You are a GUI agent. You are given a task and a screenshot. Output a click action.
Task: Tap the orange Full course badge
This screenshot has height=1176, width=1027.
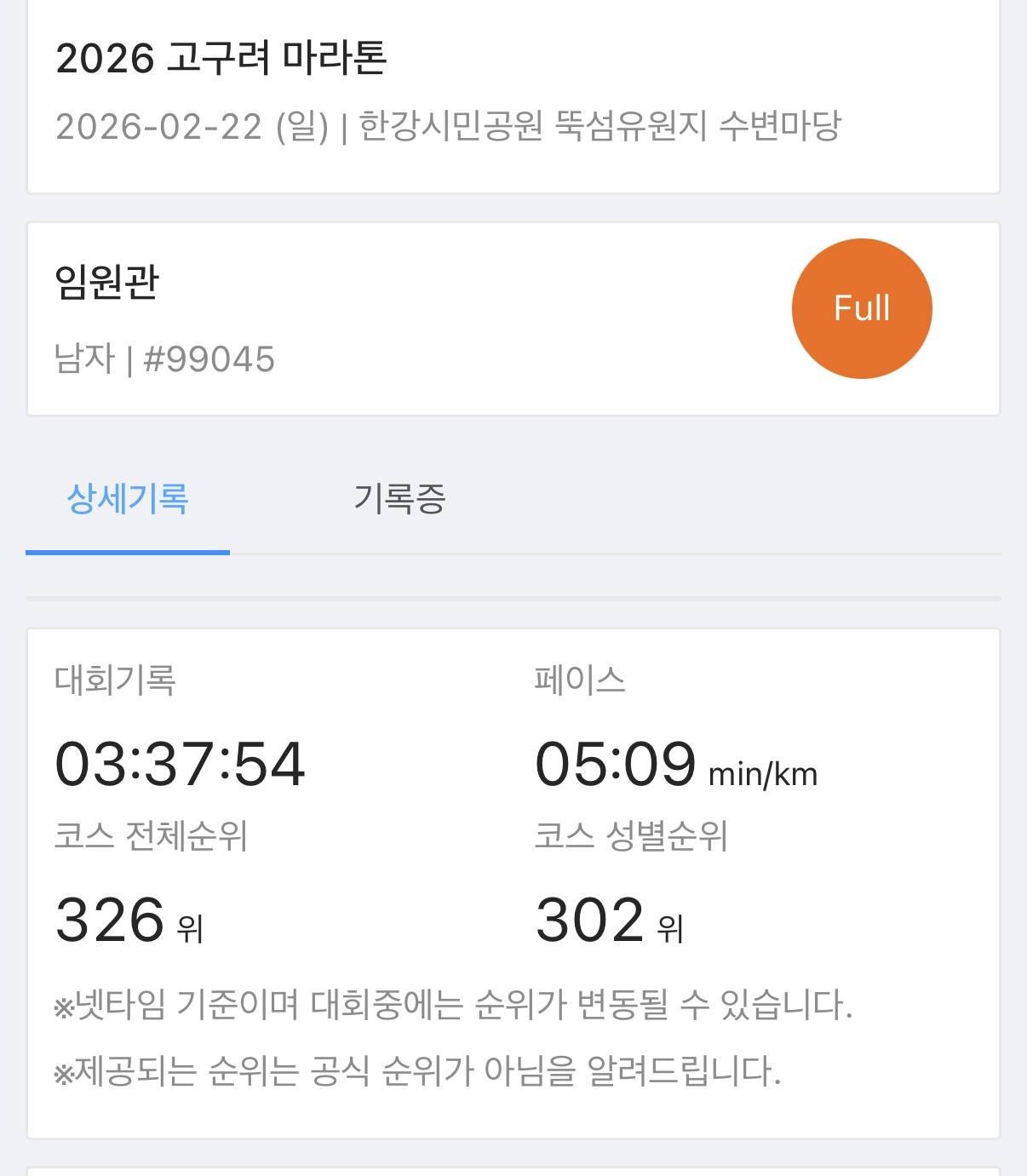click(x=862, y=308)
